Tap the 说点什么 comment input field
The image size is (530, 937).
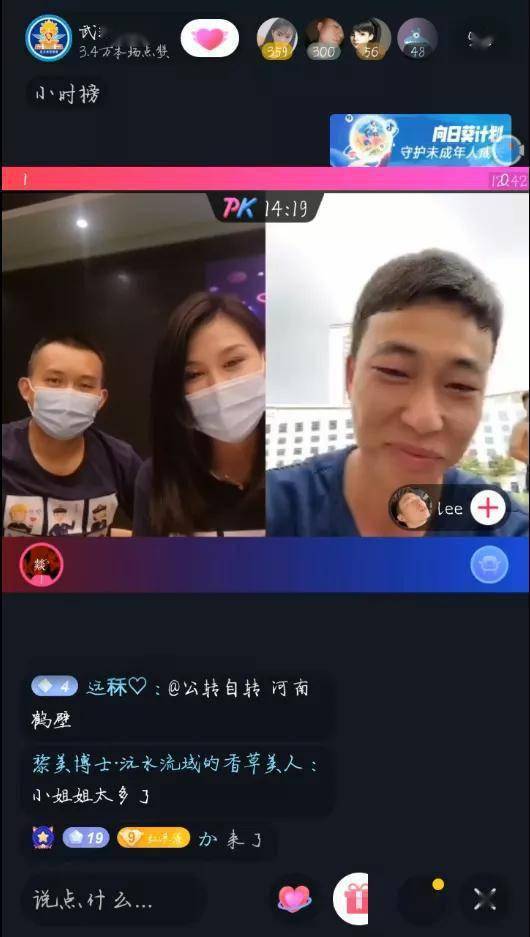[x=114, y=900]
